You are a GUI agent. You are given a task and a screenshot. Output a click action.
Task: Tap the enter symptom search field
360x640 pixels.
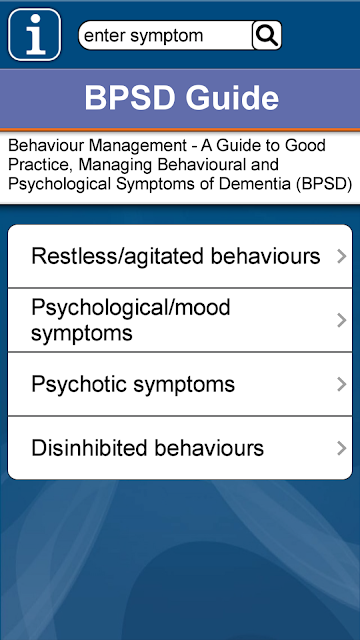click(165, 36)
